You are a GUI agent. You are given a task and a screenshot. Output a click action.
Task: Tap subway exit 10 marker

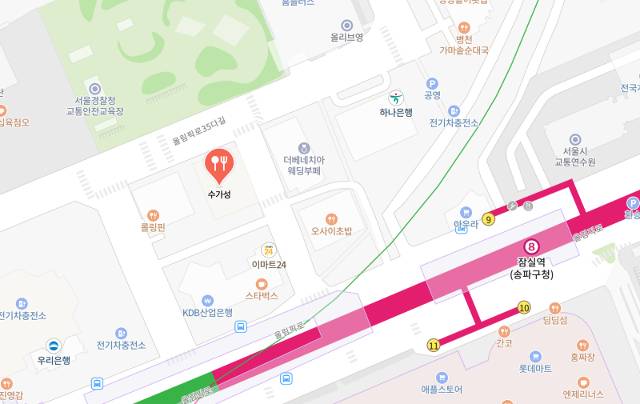tap(524, 307)
